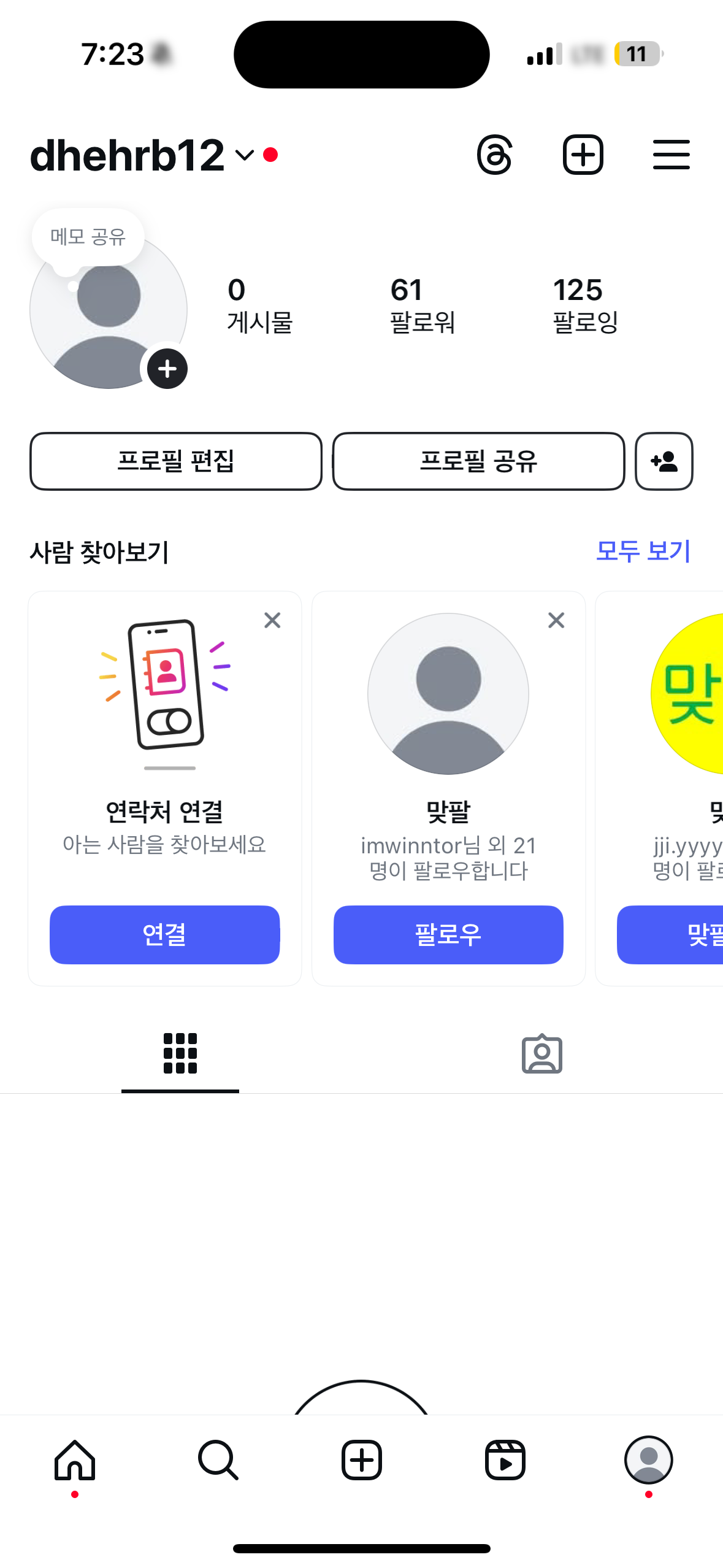Tap the 연결 button
Viewport: 723px width, 1568px height.
[164, 934]
